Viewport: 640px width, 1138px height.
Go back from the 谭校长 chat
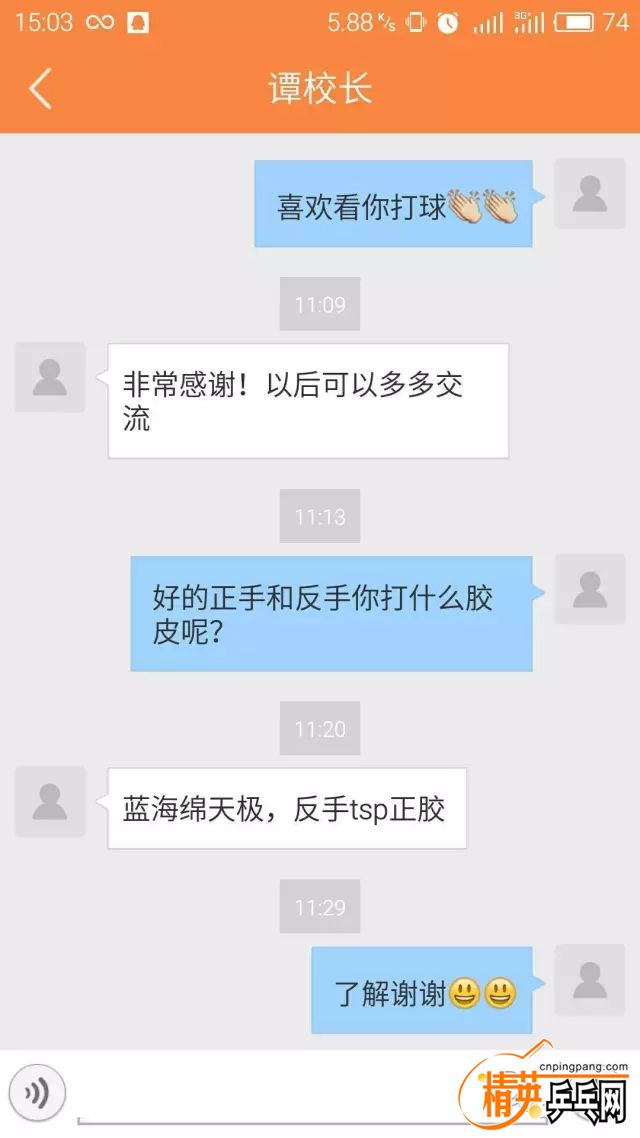(40, 89)
